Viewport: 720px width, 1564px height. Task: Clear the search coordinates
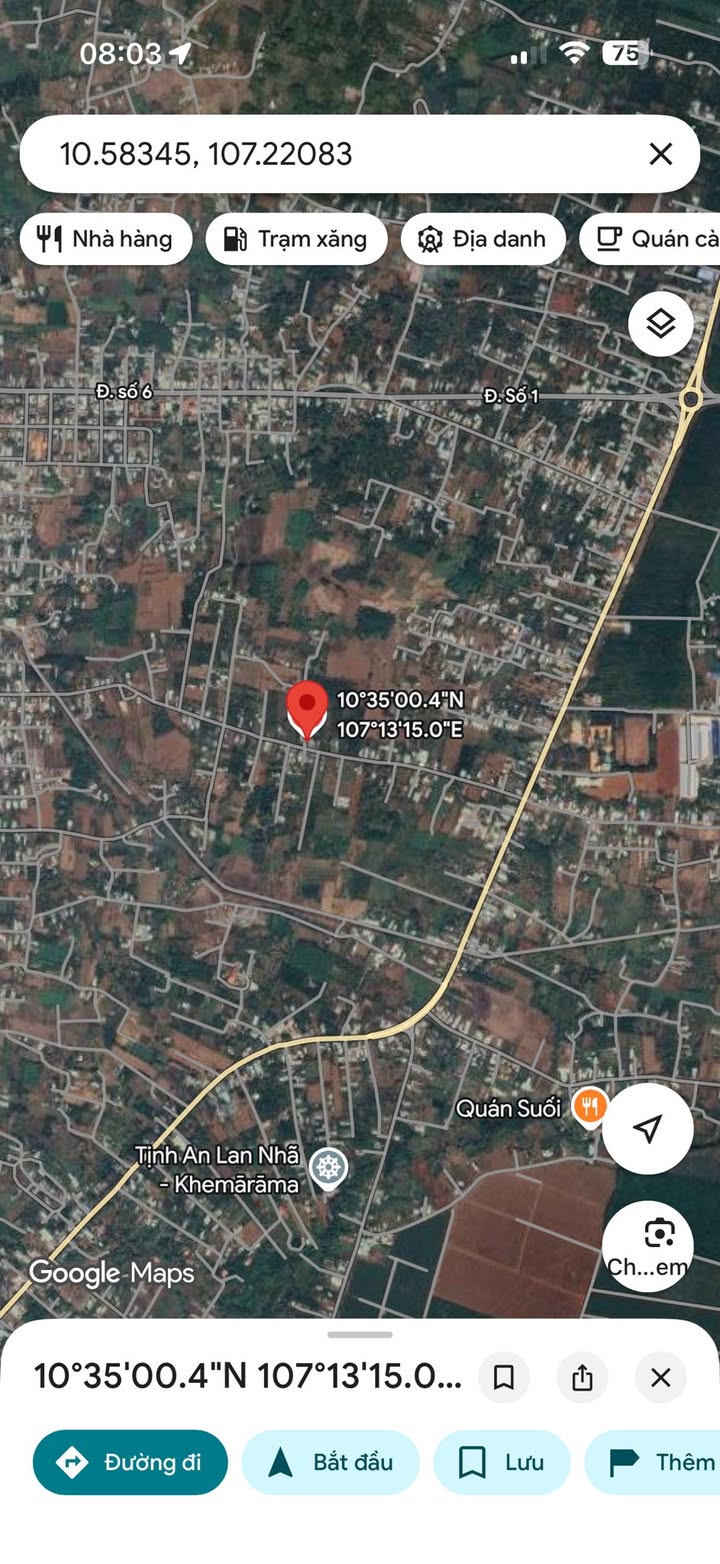[660, 154]
